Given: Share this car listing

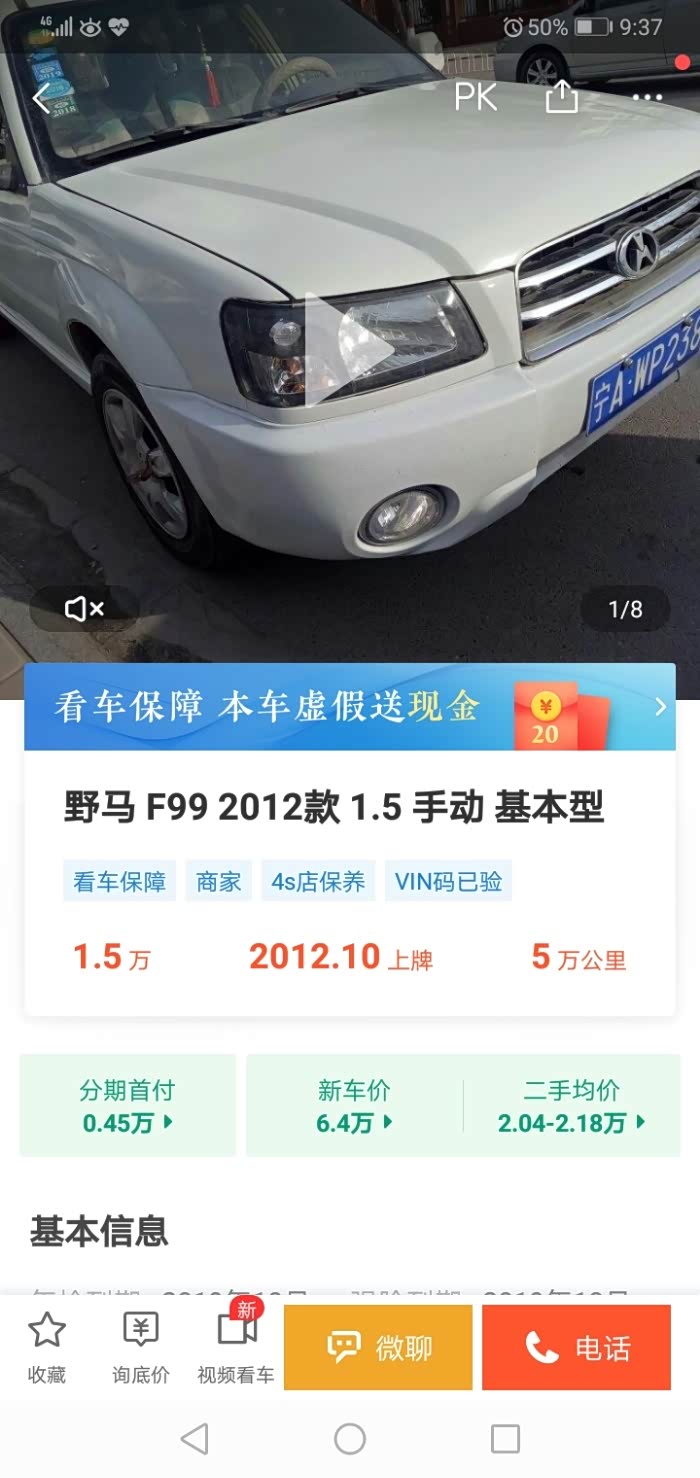Looking at the screenshot, I should (x=561, y=97).
